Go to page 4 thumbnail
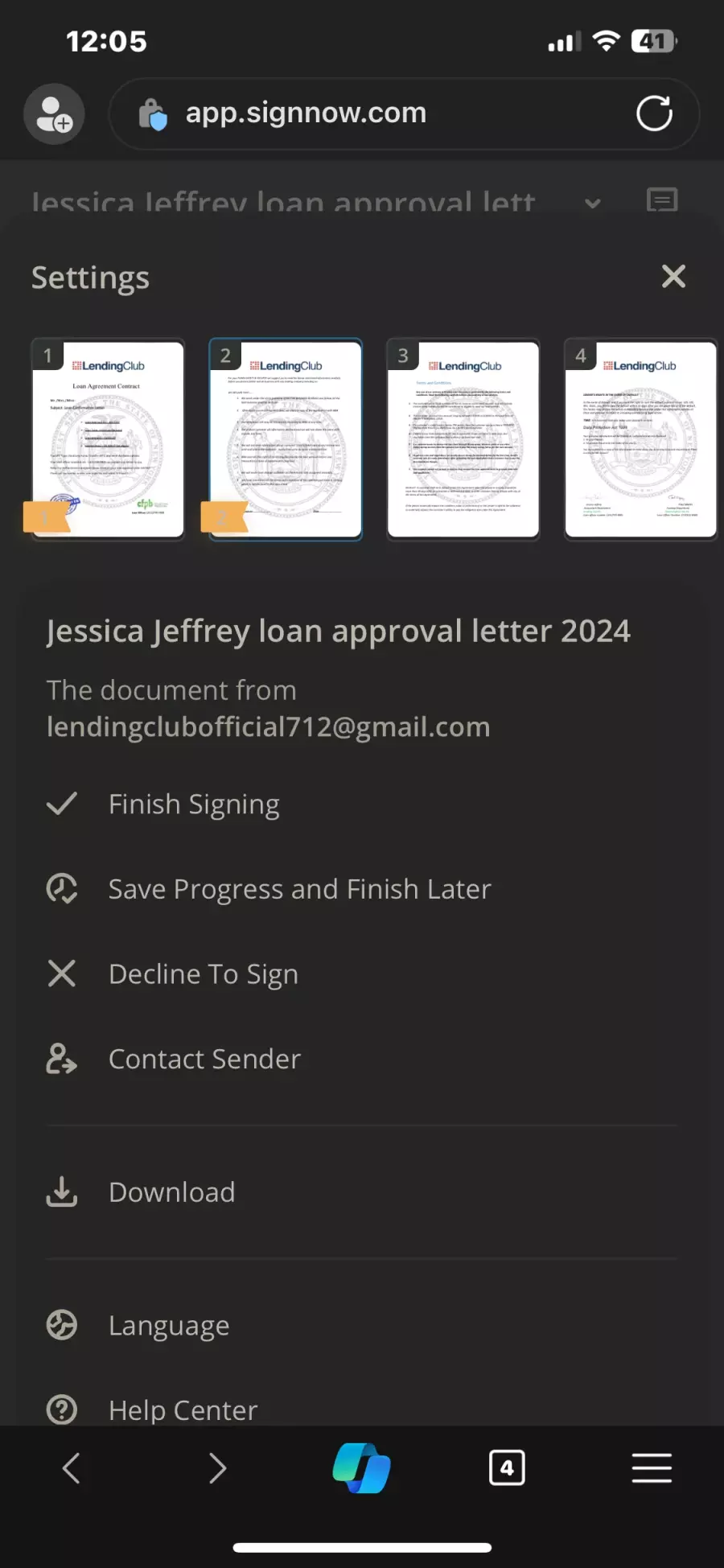724x1568 pixels. pyautogui.click(x=640, y=439)
